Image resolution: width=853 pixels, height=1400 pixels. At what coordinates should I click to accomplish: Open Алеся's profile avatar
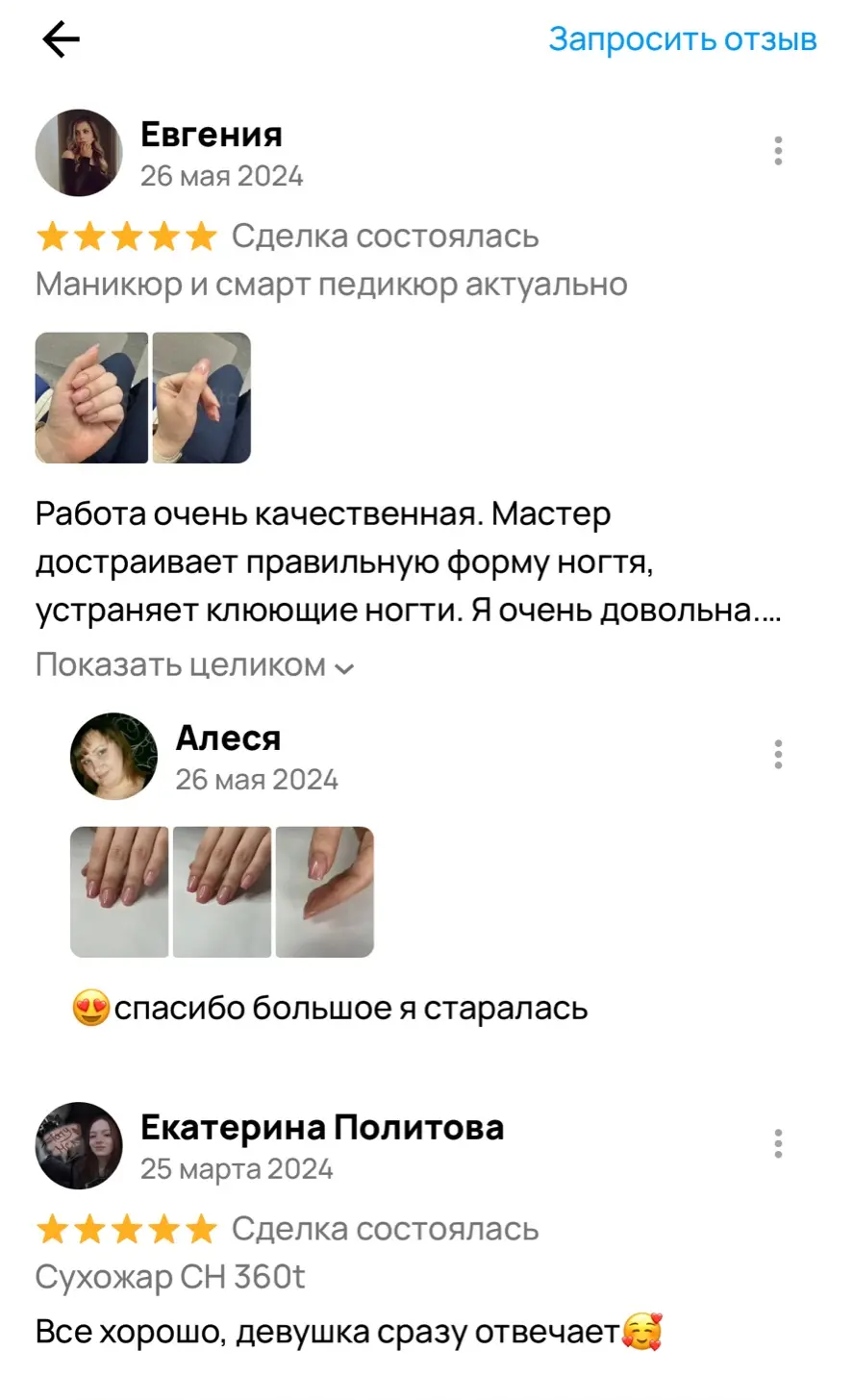click(113, 757)
